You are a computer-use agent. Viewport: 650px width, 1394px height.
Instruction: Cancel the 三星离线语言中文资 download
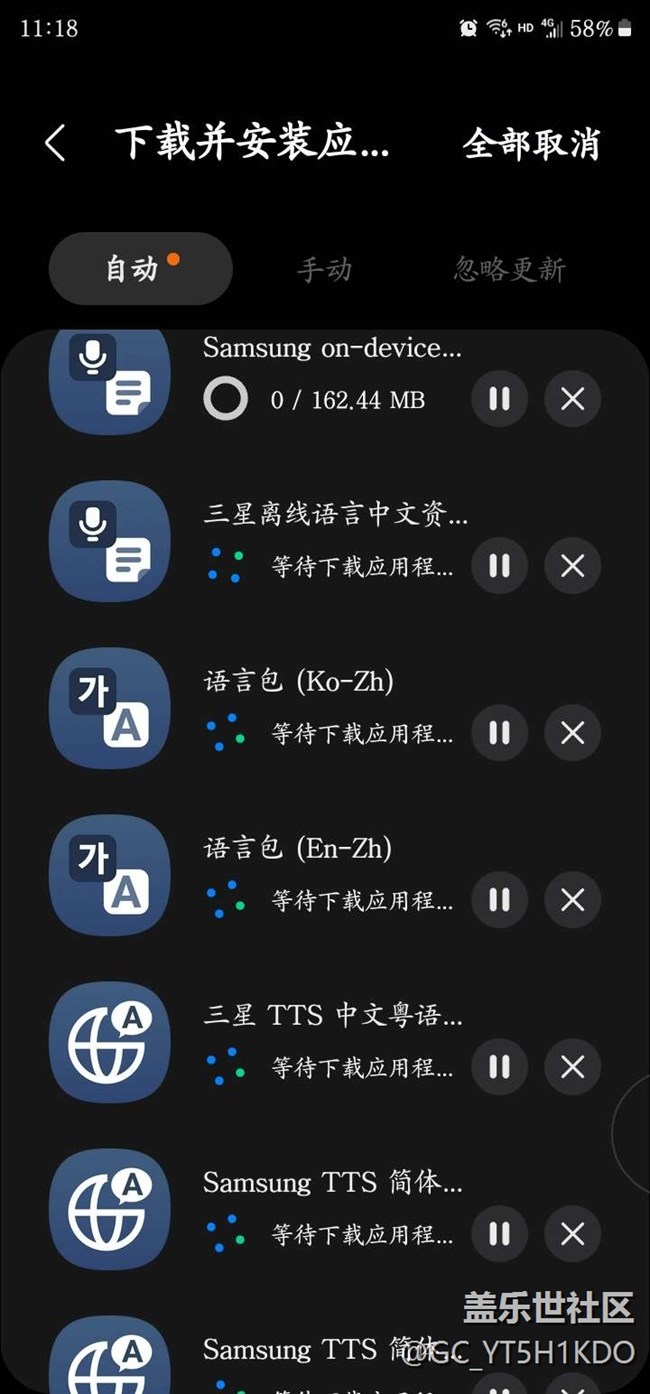(x=572, y=566)
